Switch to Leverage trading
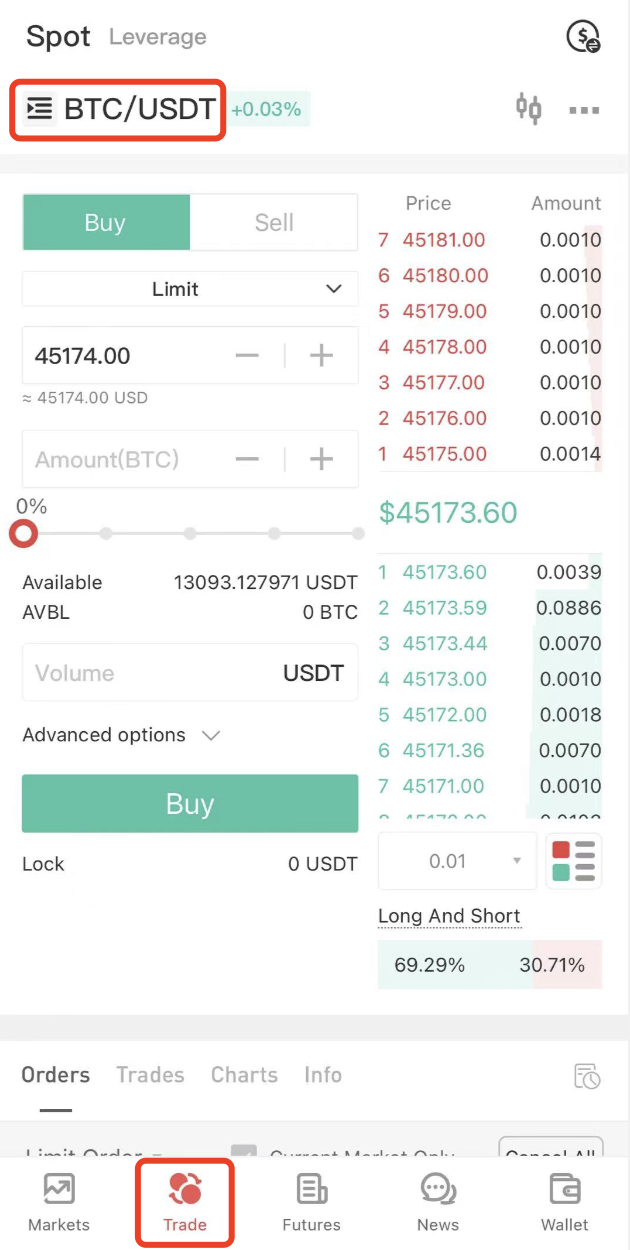 (x=158, y=37)
